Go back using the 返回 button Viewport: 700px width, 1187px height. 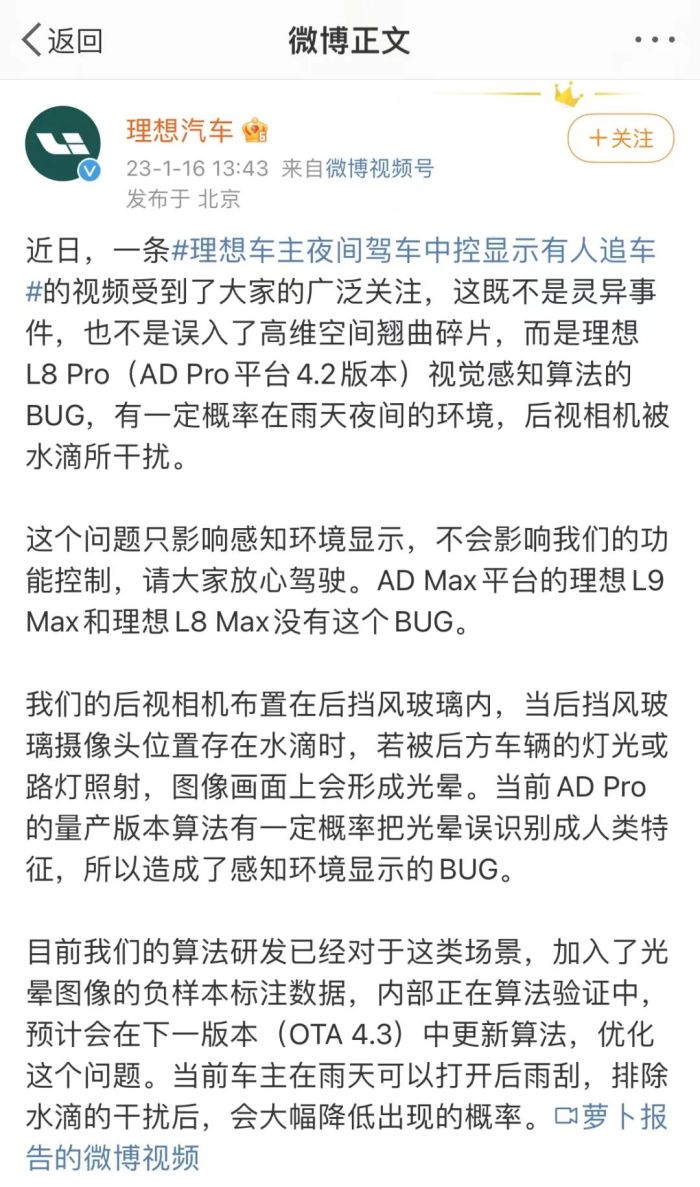point(62,40)
